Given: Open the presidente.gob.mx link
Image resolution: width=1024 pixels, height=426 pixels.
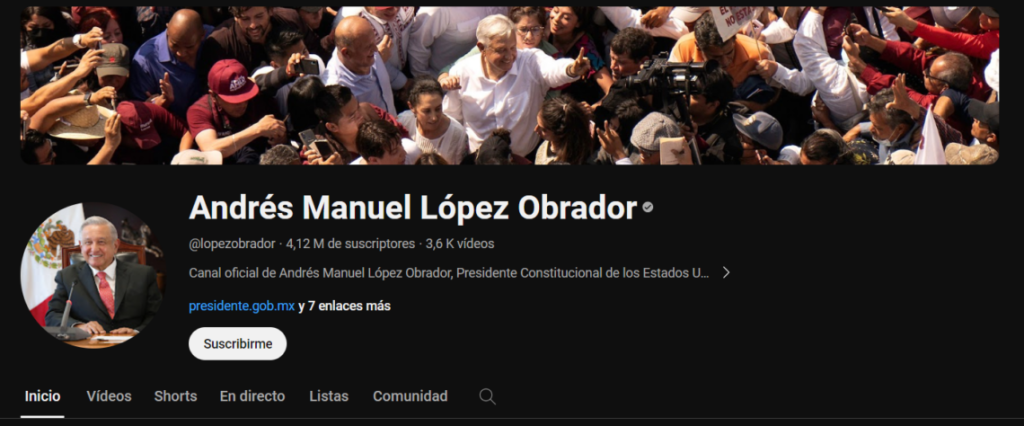Looking at the screenshot, I should tap(241, 306).
